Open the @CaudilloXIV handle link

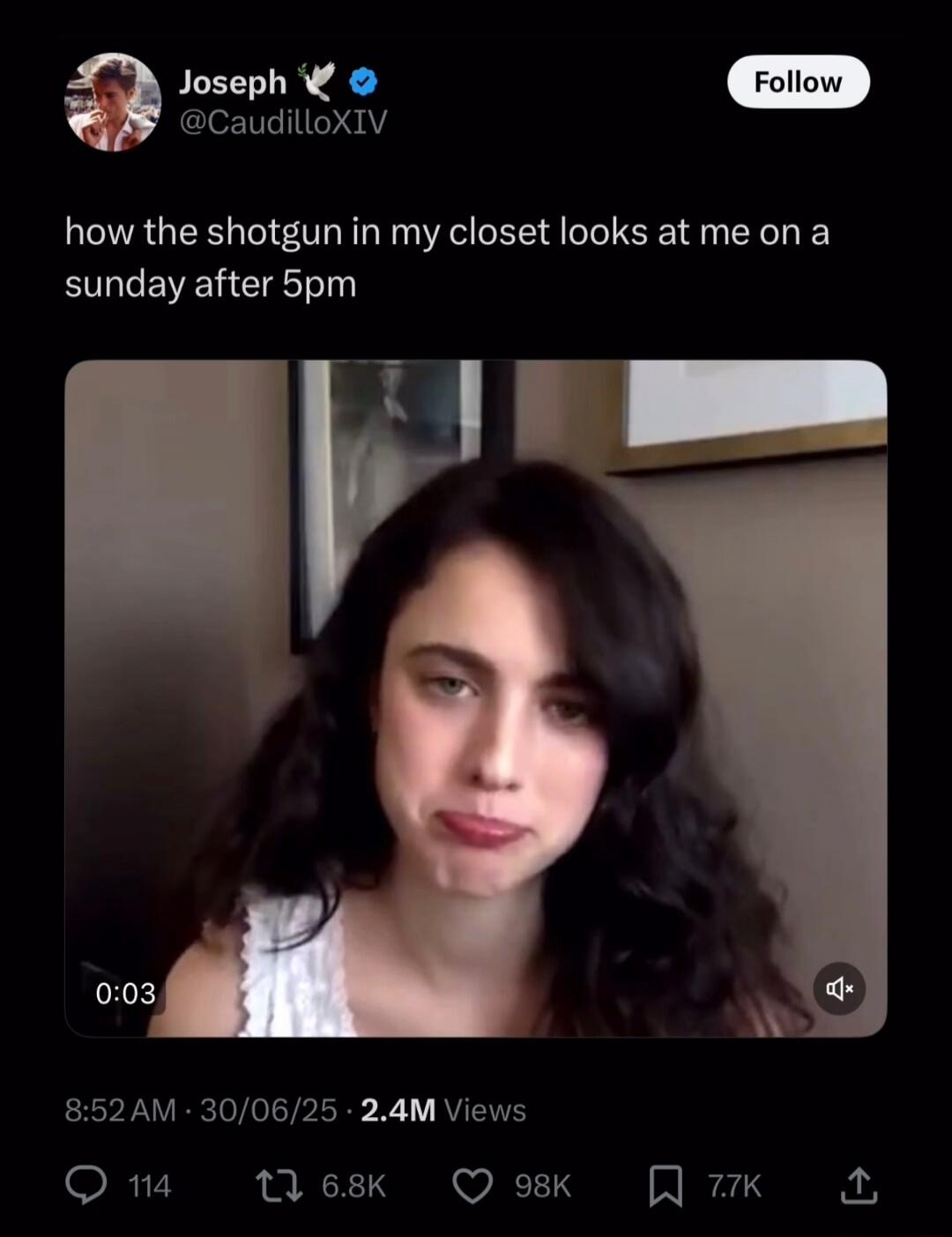(283, 122)
